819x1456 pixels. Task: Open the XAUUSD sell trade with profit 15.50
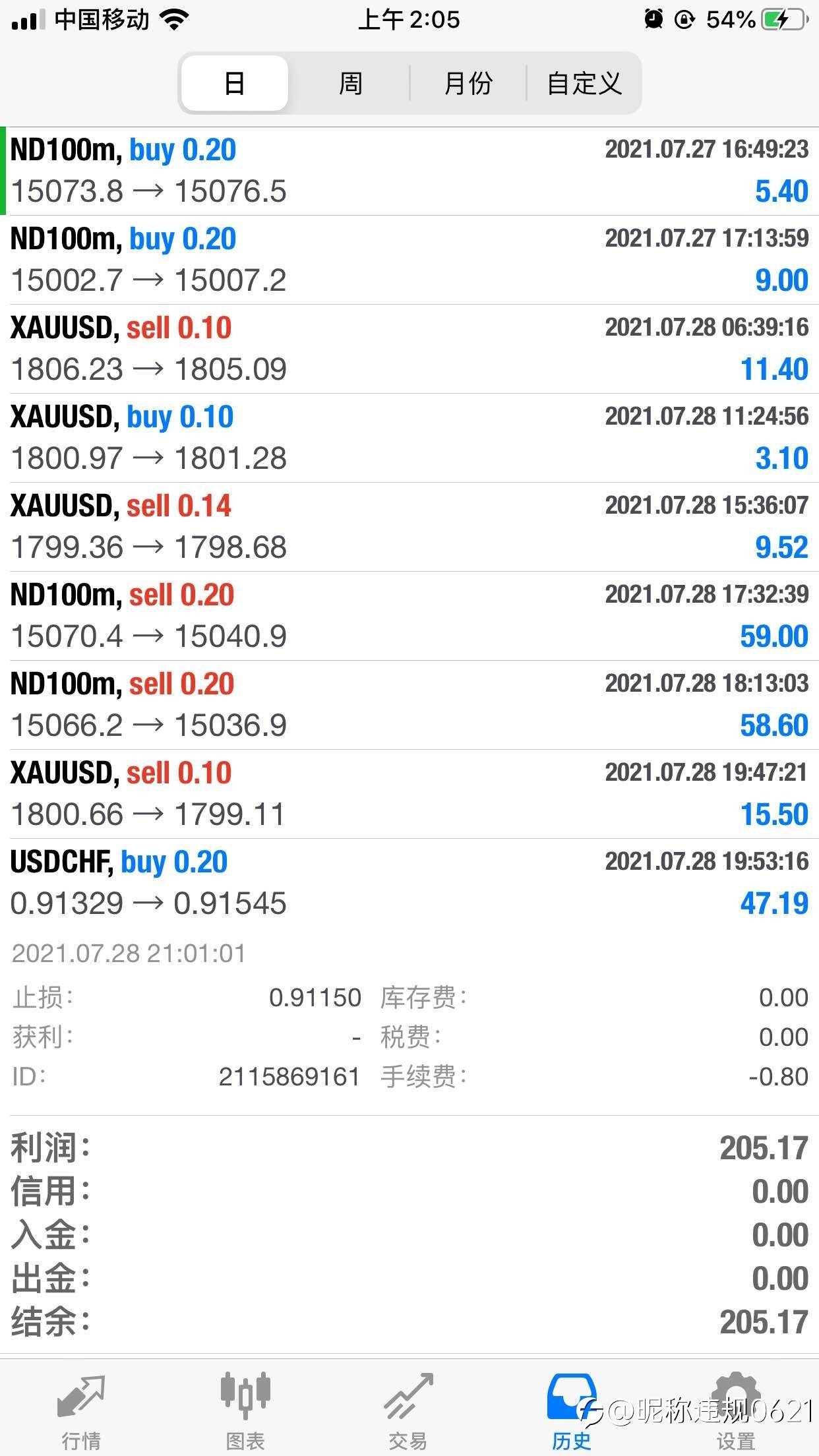[x=409, y=794]
